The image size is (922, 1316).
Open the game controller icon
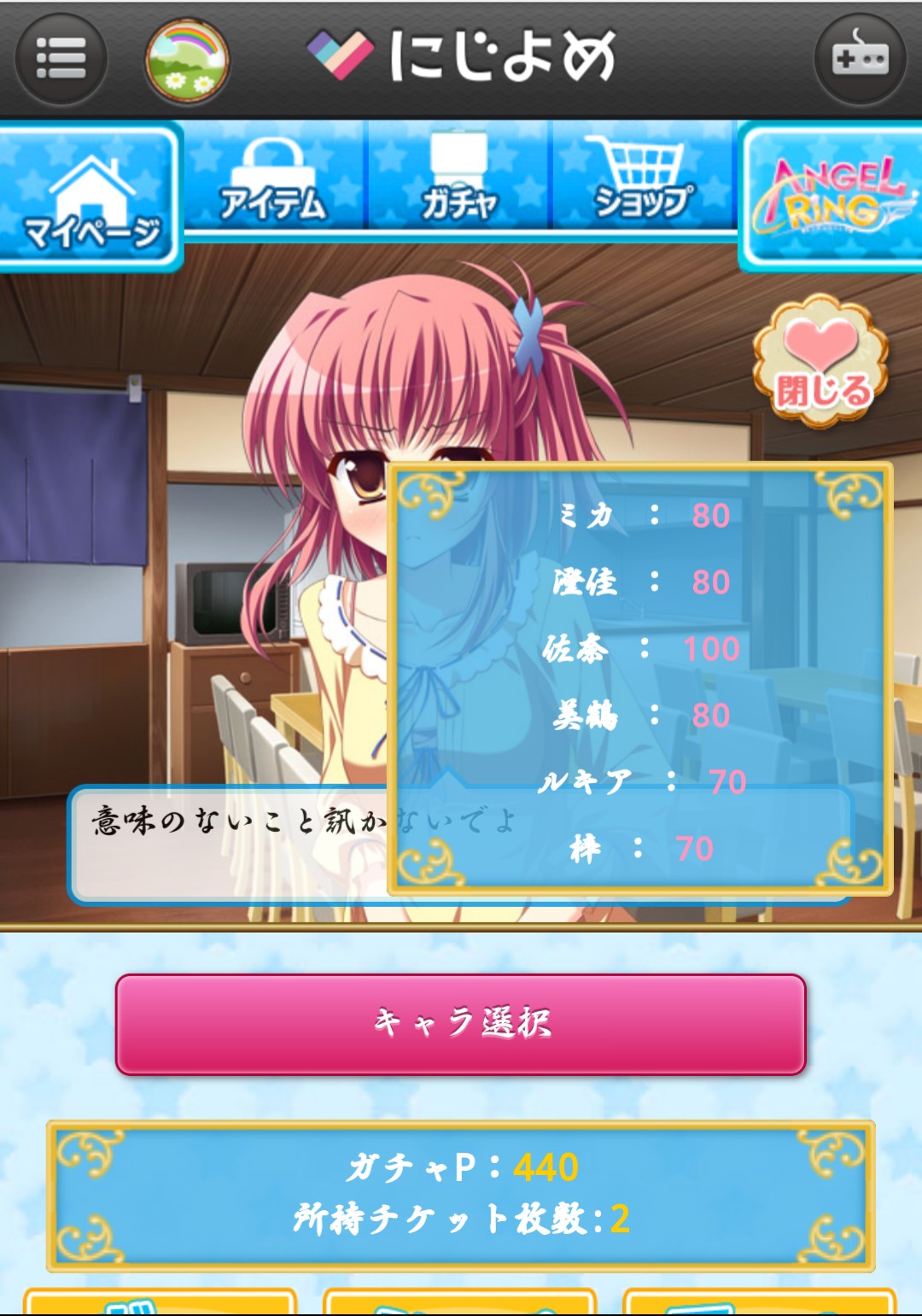pyautogui.click(x=860, y=59)
